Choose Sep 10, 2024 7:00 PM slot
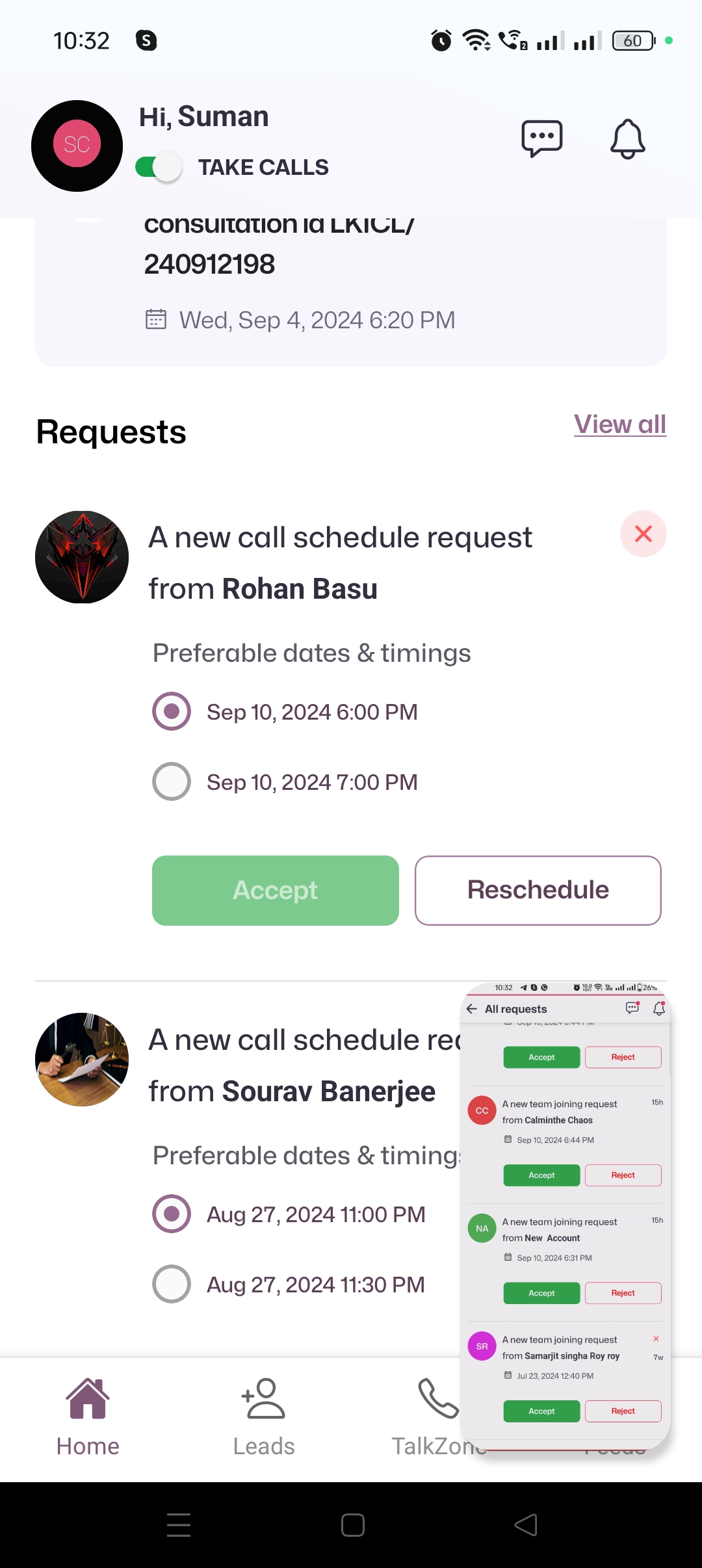702x1568 pixels. click(x=172, y=781)
